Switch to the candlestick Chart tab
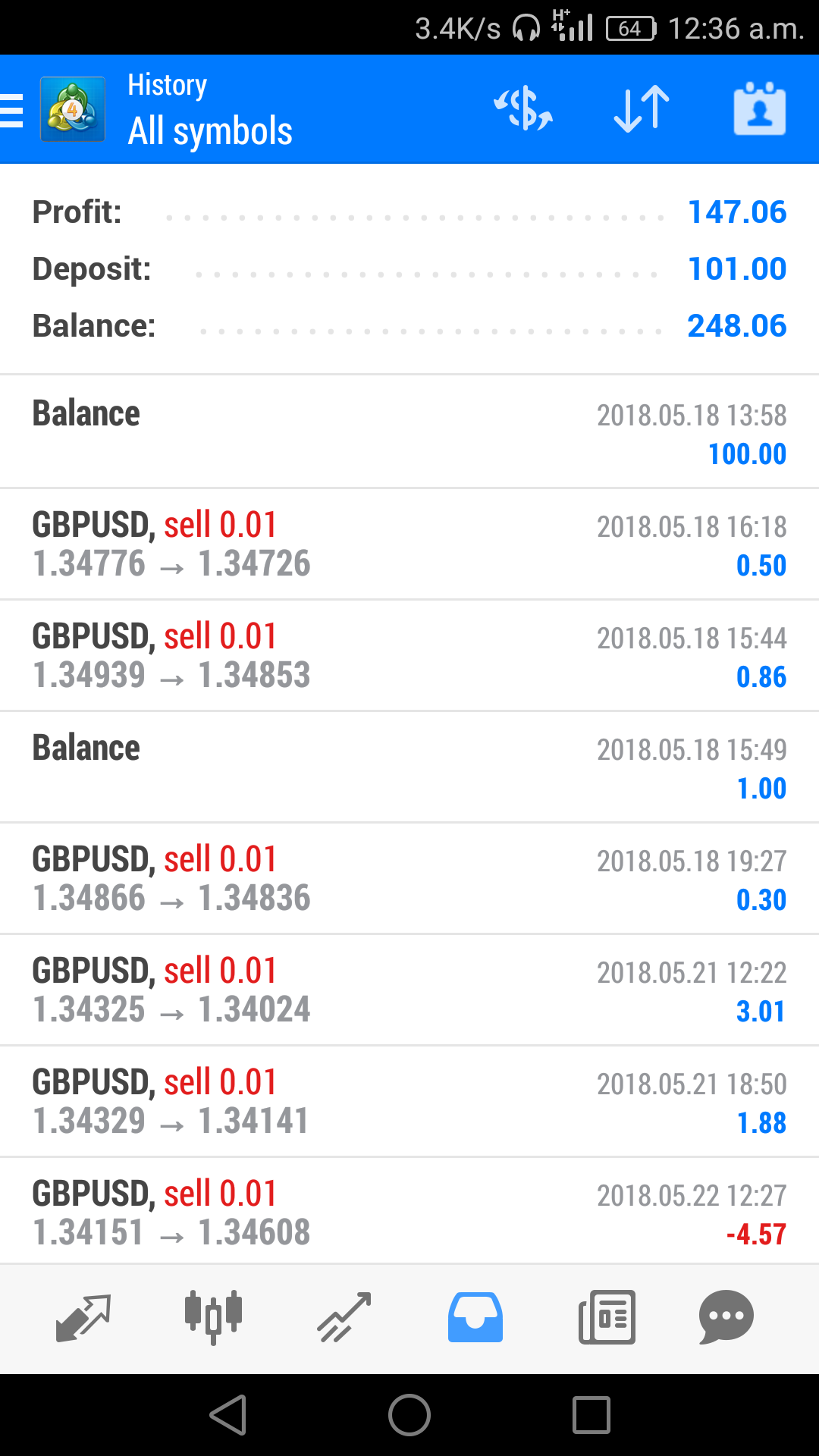The height and width of the screenshot is (1456, 819). click(214, 1318)
